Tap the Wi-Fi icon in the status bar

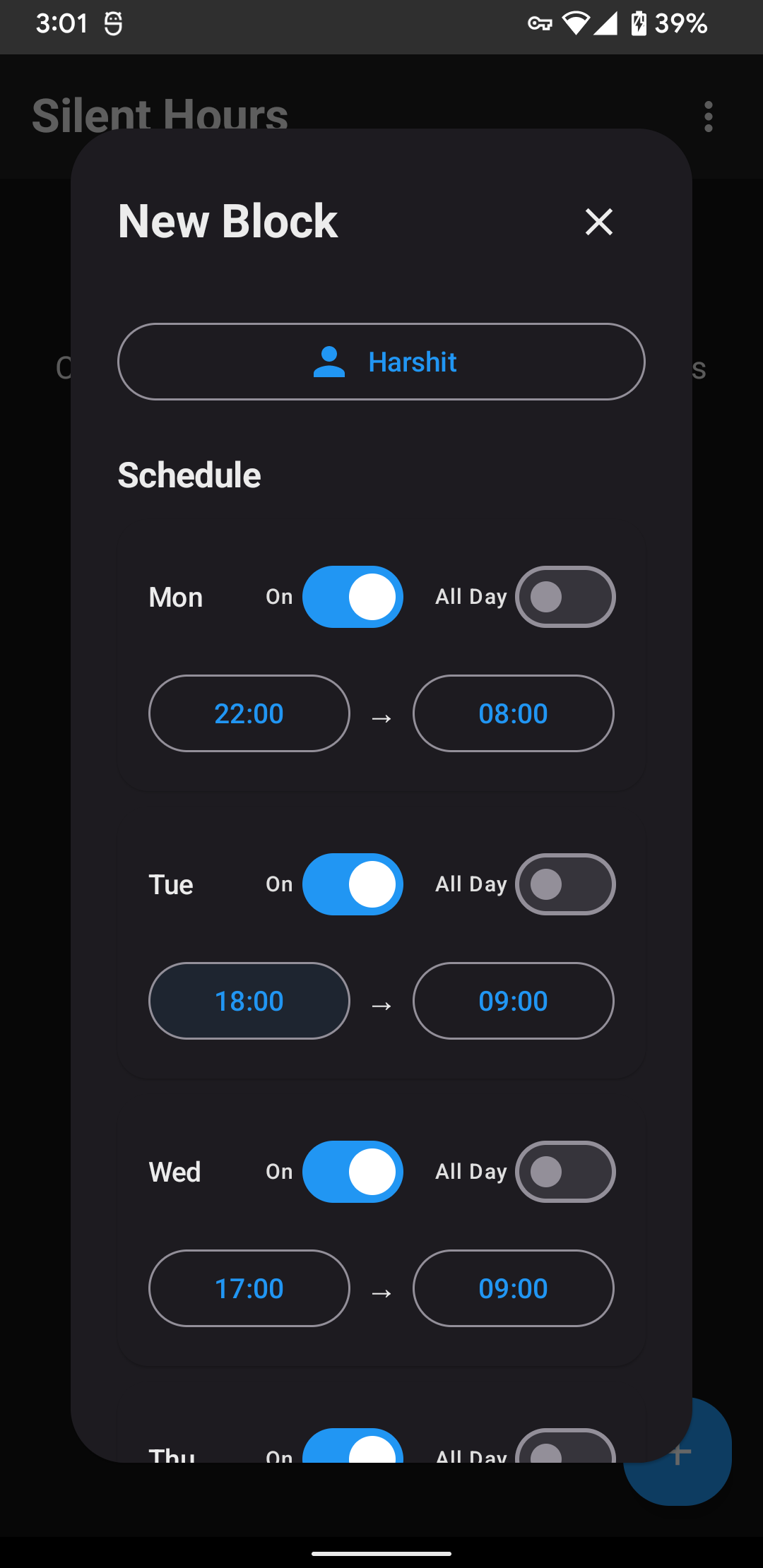[574, 24]
